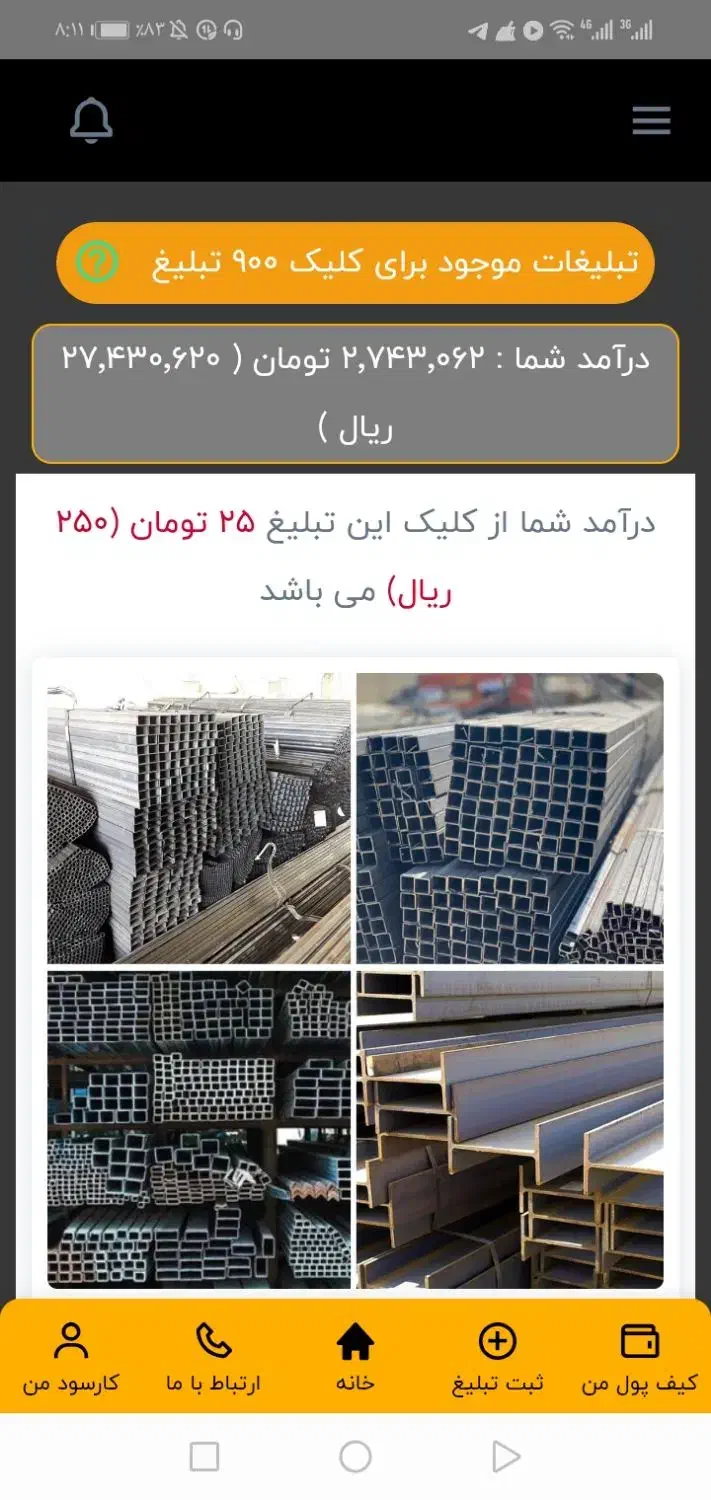Viewport: 711px width, 1500px height.
Task: Open the hamburger menu
Action: (x=651, y=122)
